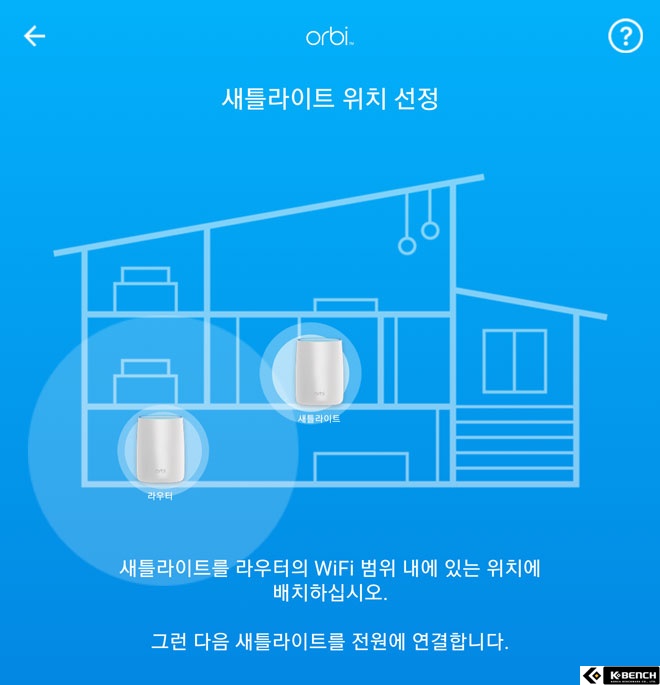Go back with the top-left arrow

(x=35, y=36)
